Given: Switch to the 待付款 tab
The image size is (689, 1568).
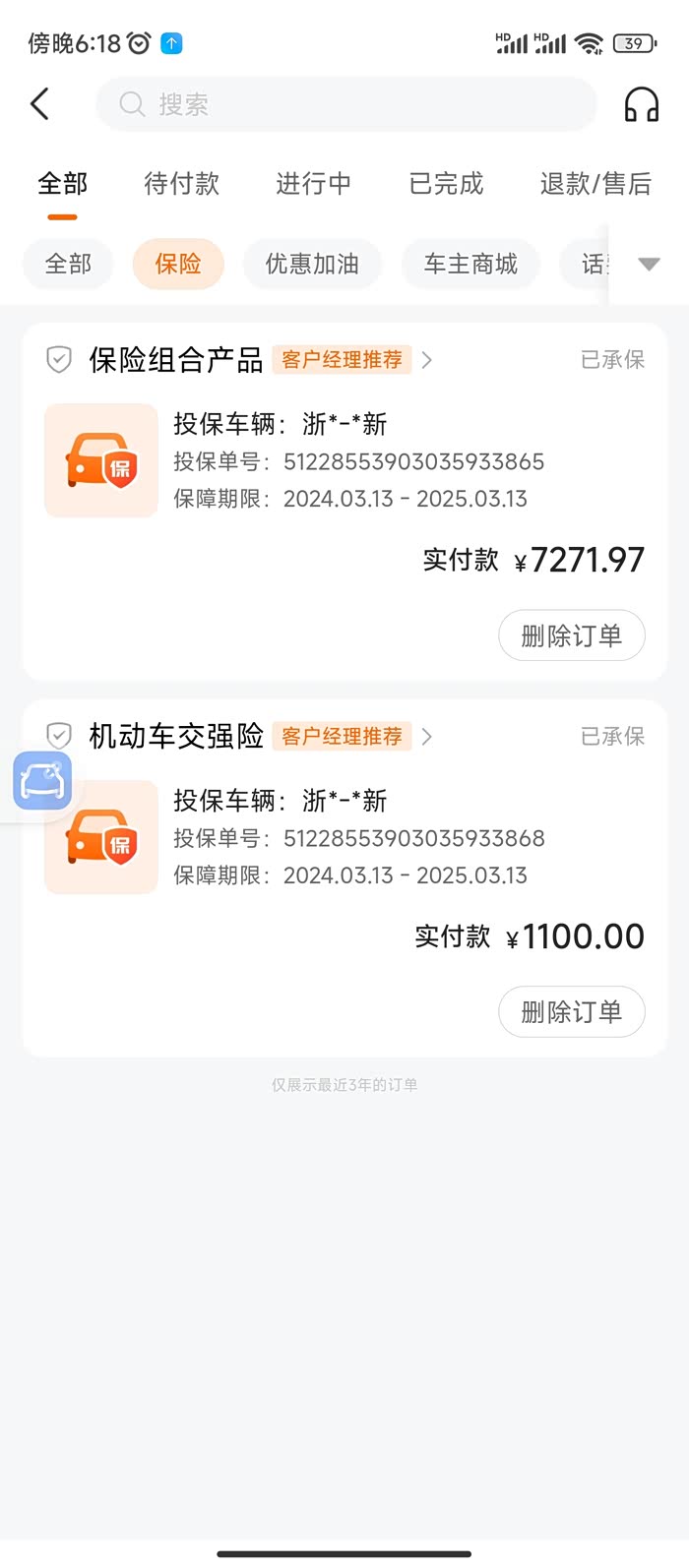Looking at the screenshot, I should tap(181, 184).
